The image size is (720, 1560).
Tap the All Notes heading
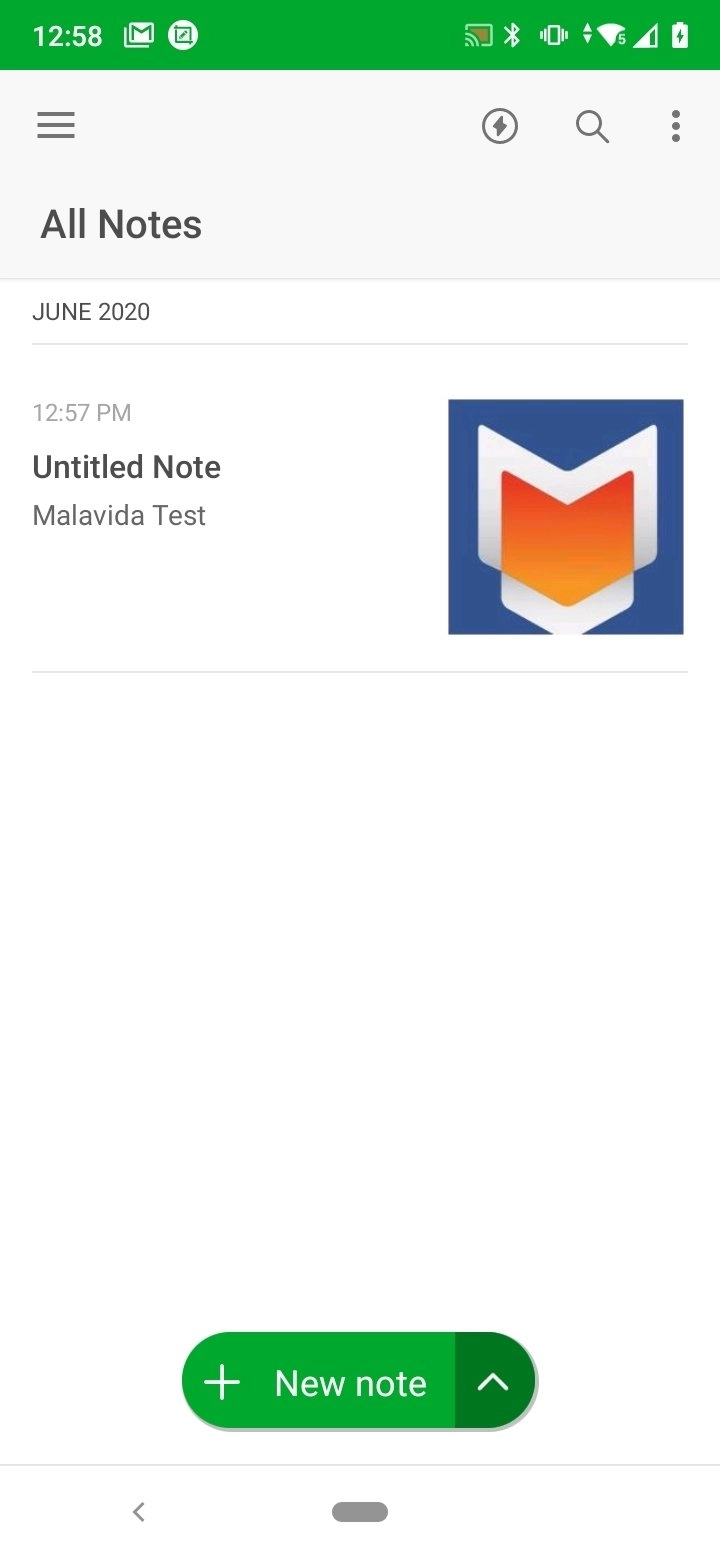[x=120, y=223]
